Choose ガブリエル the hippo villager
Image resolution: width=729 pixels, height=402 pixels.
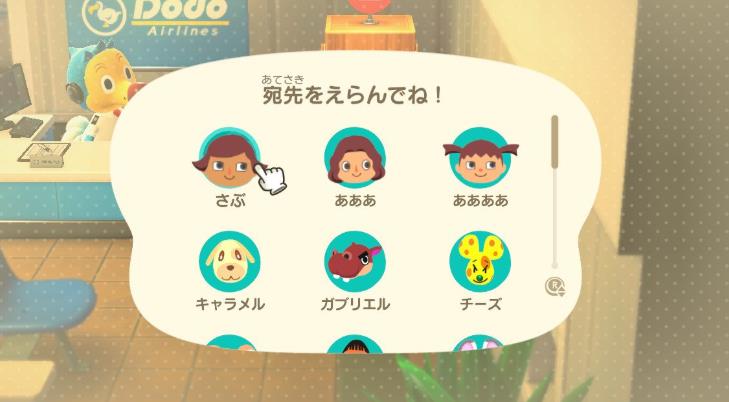[355, 262]
